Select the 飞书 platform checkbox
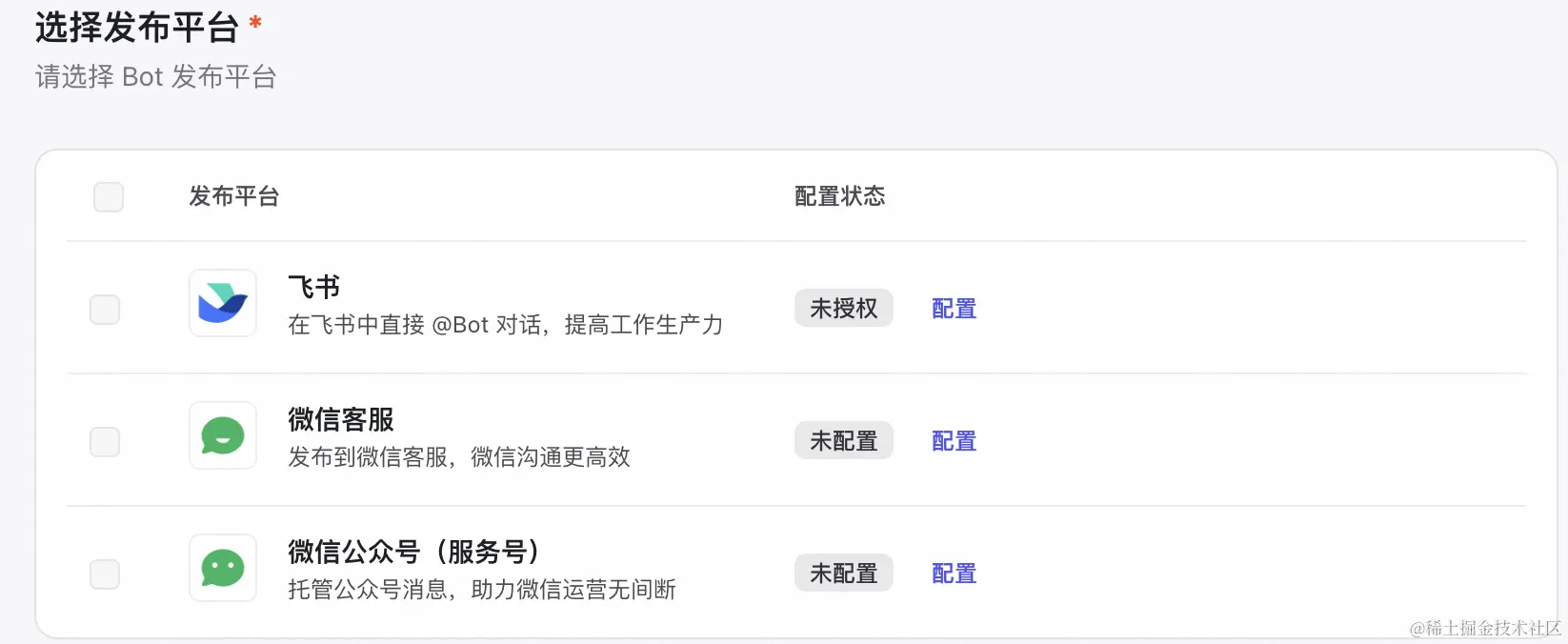The image size is (1568, 644). [105, 310]
